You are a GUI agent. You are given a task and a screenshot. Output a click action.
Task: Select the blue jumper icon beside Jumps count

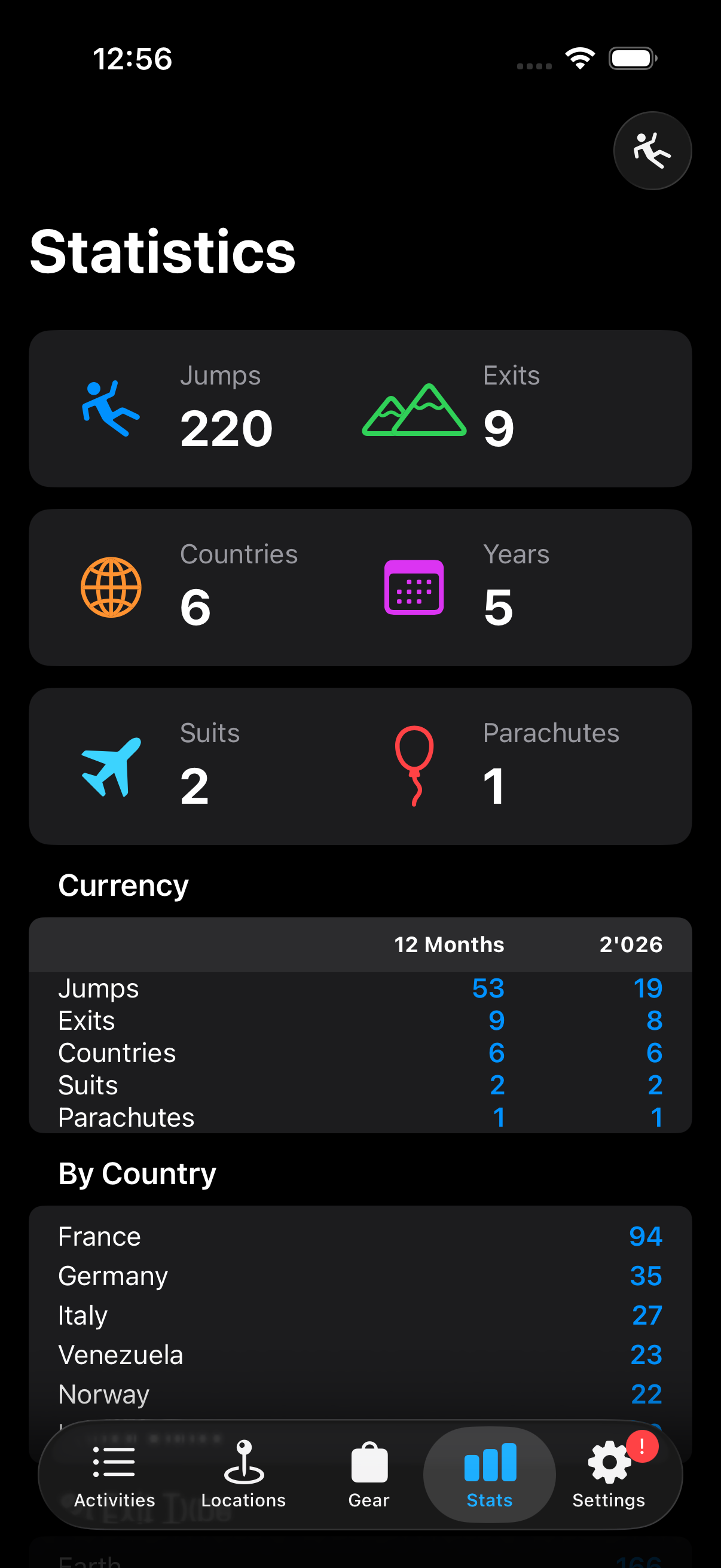(x=111, y=409)
